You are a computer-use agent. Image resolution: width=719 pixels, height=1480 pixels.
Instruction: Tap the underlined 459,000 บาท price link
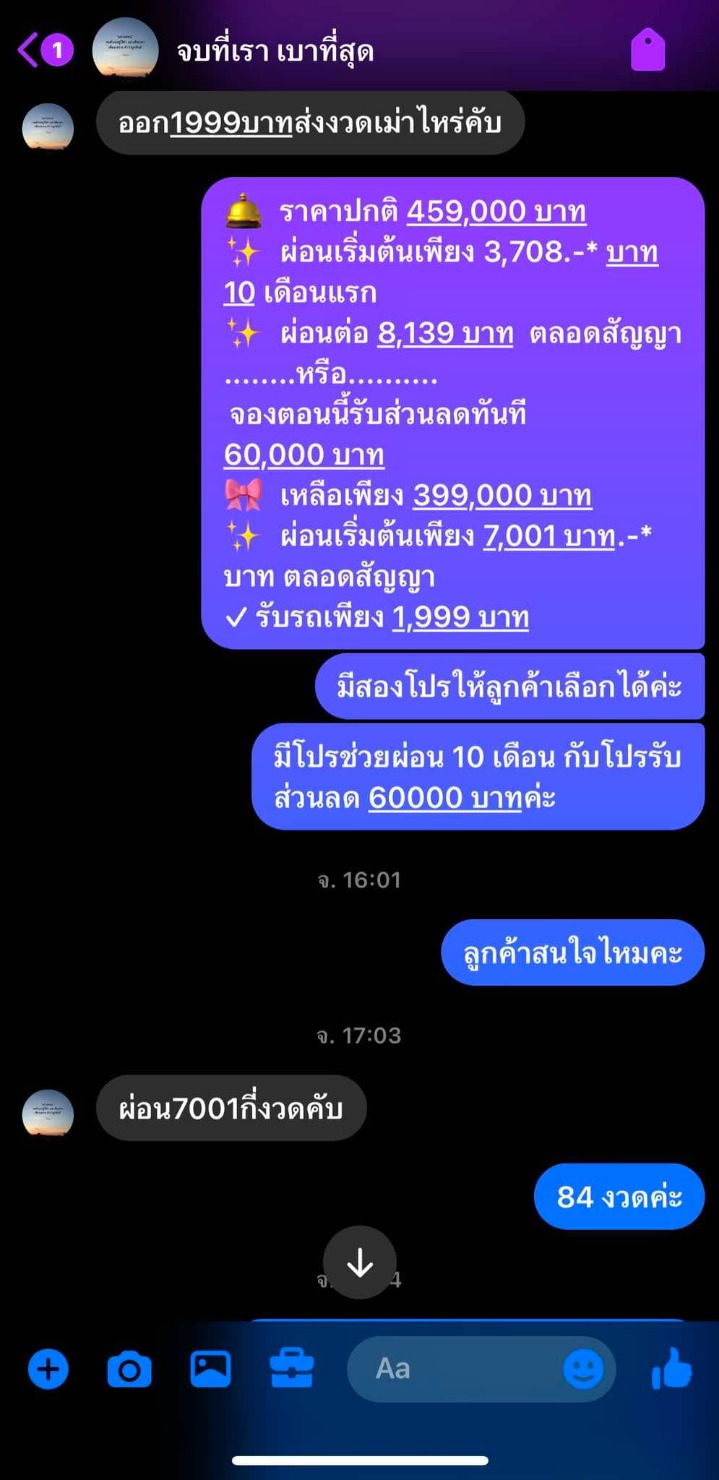point(496,212)
